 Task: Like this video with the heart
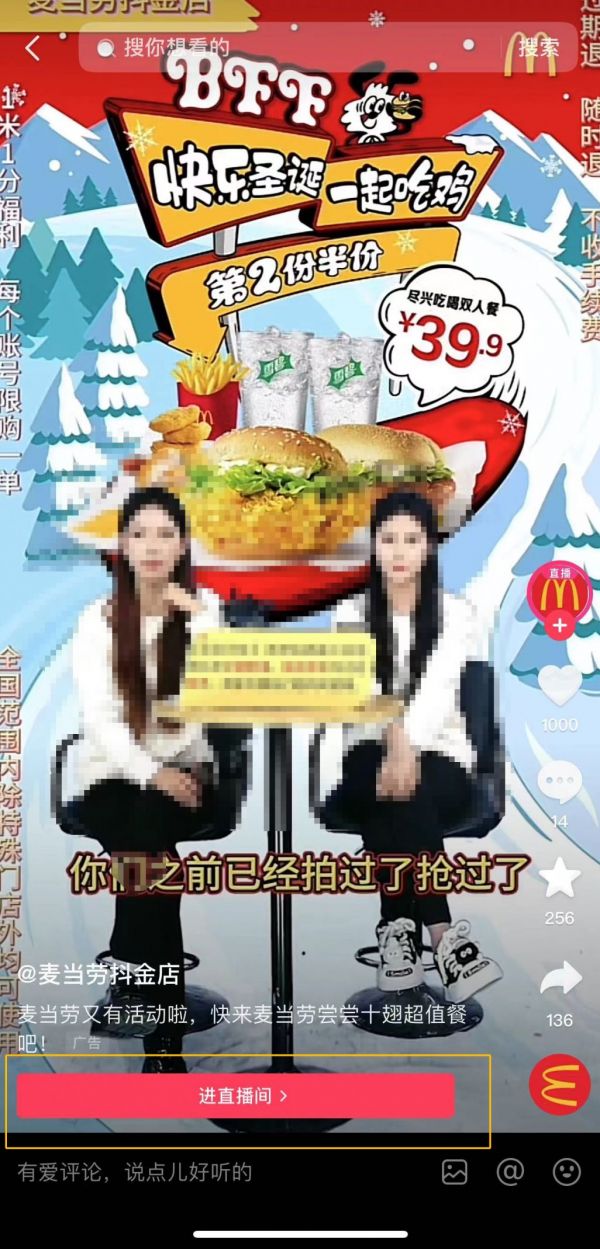(x=559, y=685)
